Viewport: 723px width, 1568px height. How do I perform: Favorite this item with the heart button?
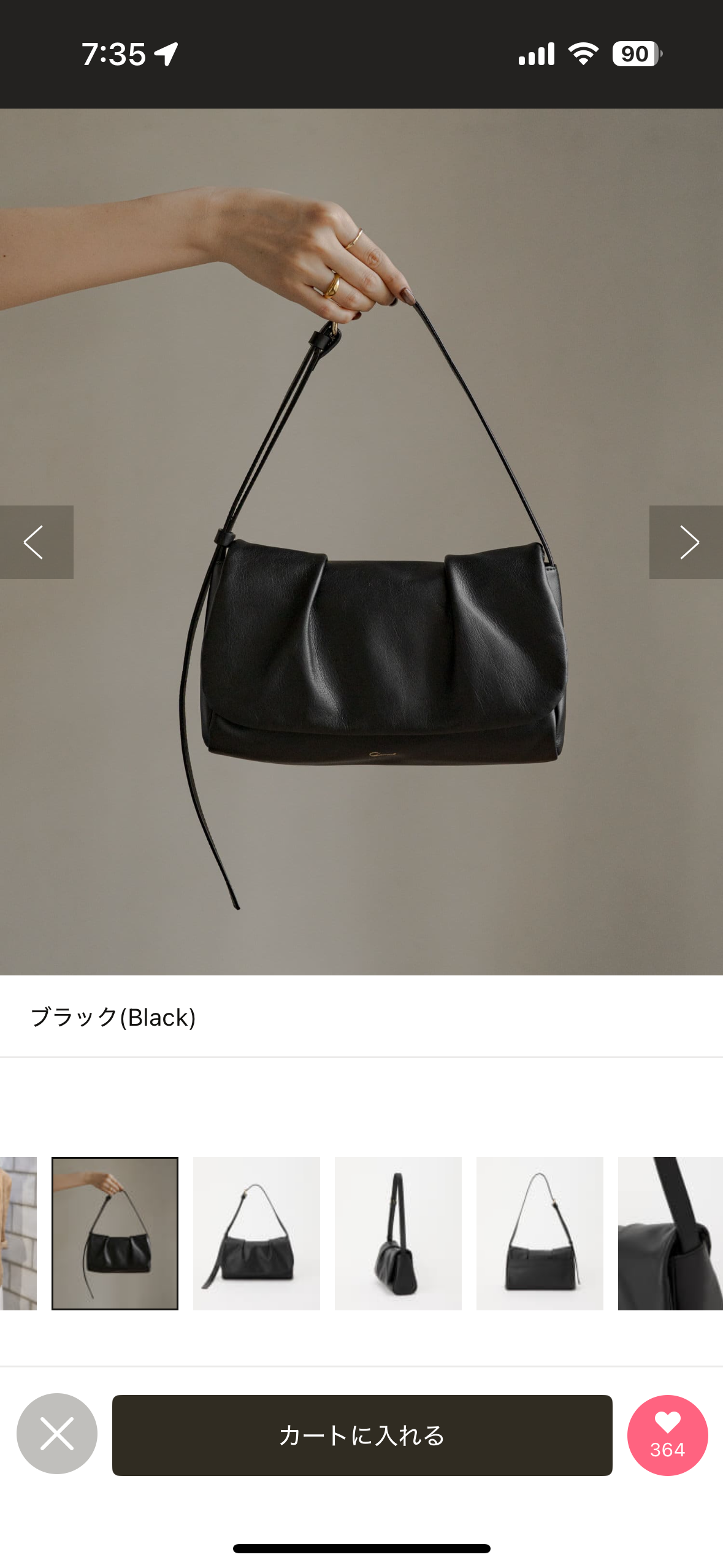point(667,1434)
